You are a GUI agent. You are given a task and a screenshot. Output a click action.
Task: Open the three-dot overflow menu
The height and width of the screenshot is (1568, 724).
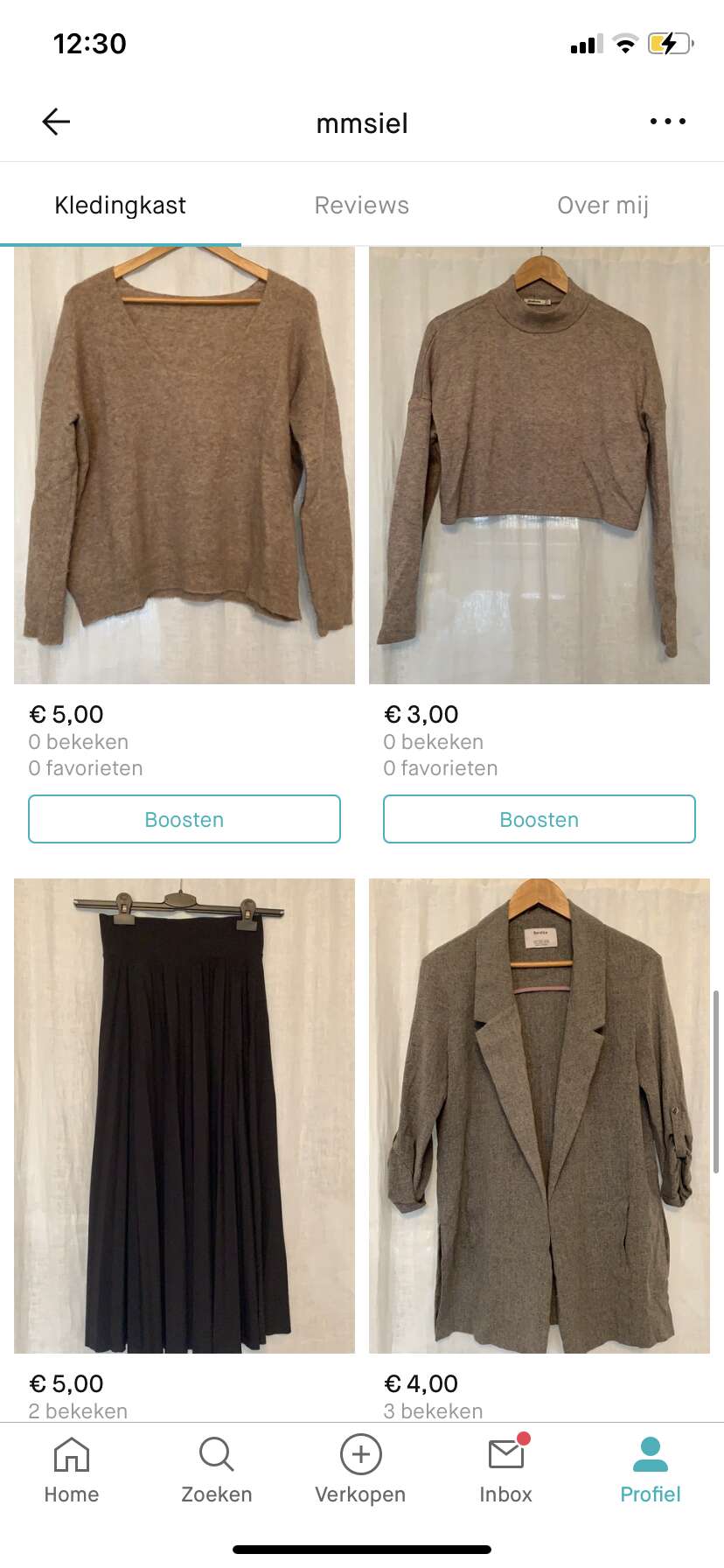[x=668, y=122]
